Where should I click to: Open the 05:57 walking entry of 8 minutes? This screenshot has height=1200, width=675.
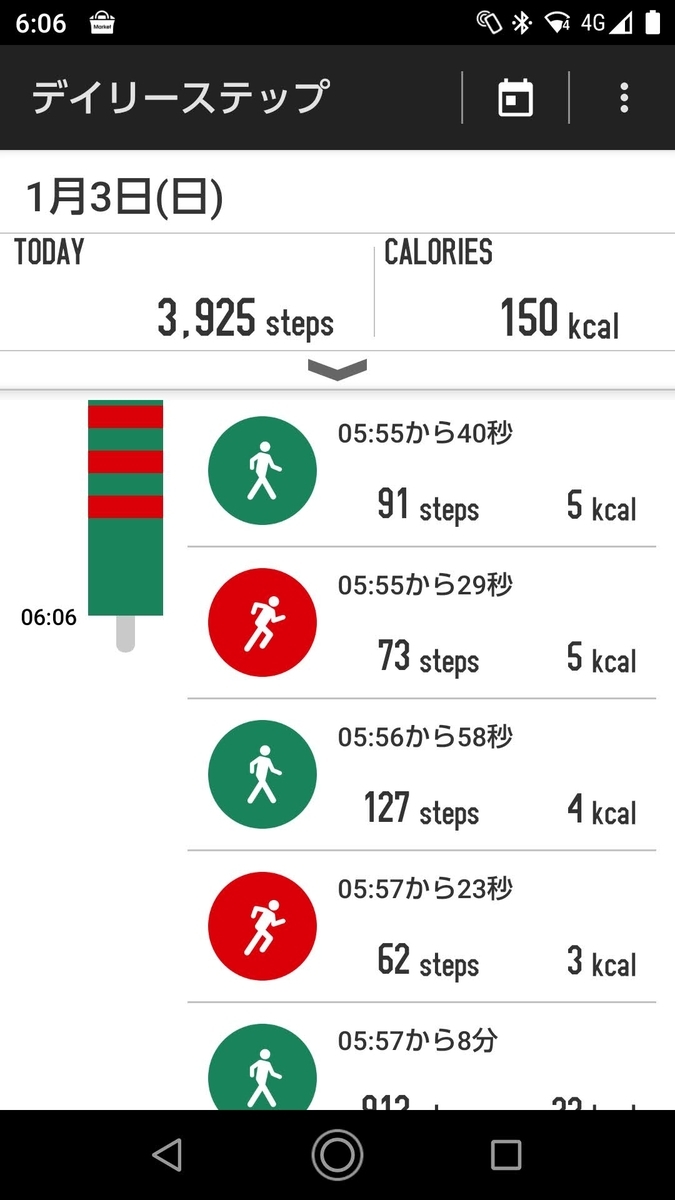[x=421, y=1065]
